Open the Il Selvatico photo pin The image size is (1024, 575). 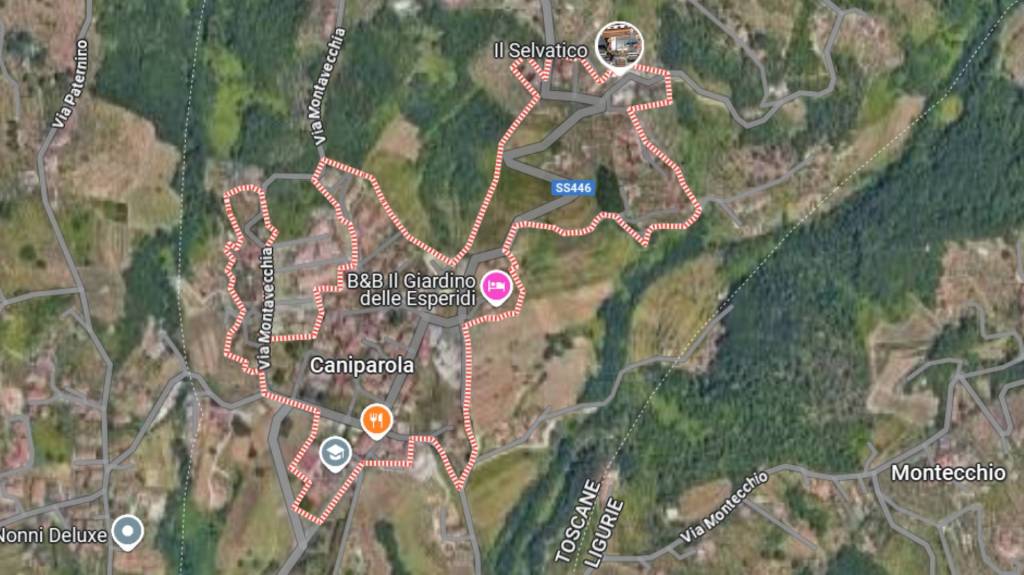coord(618,45)
